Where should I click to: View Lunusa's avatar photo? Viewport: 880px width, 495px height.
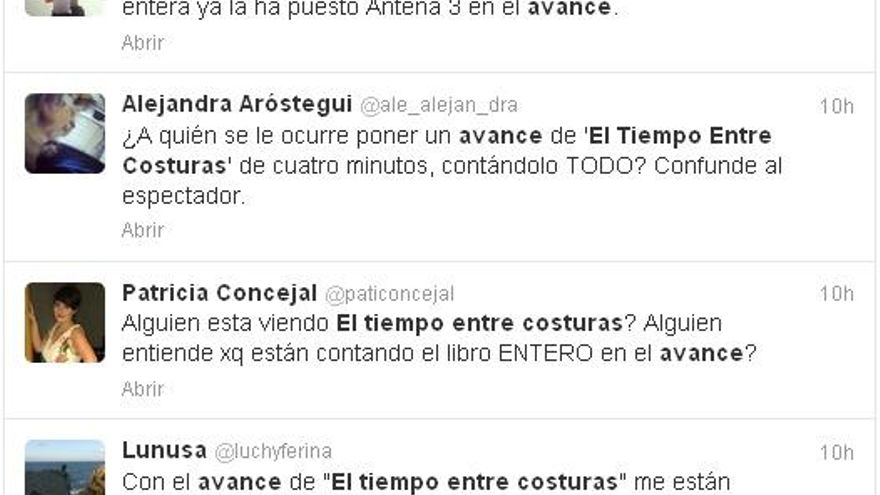point(65,467)
